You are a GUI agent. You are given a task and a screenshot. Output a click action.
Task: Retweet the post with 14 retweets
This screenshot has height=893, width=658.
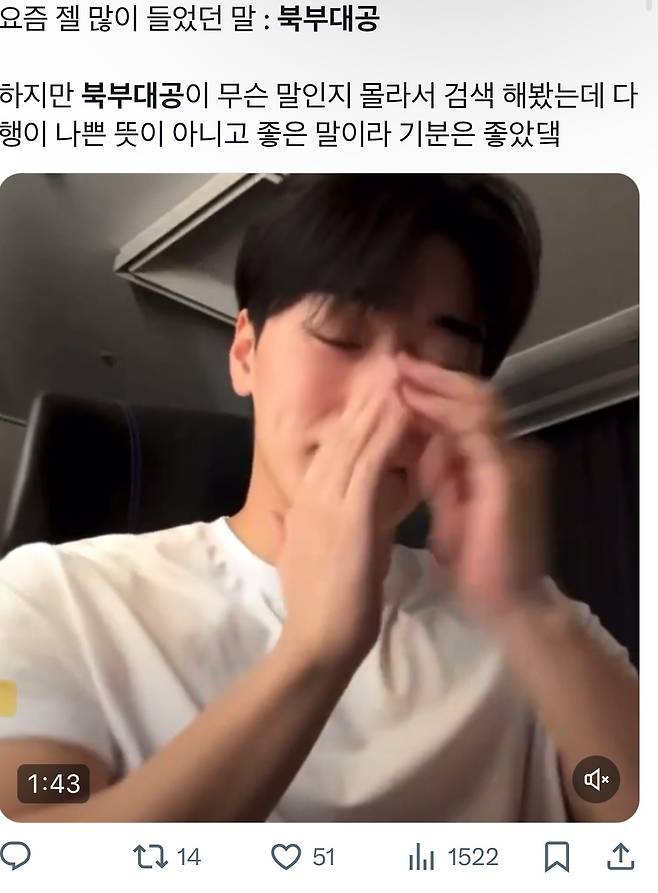[149, 856]
